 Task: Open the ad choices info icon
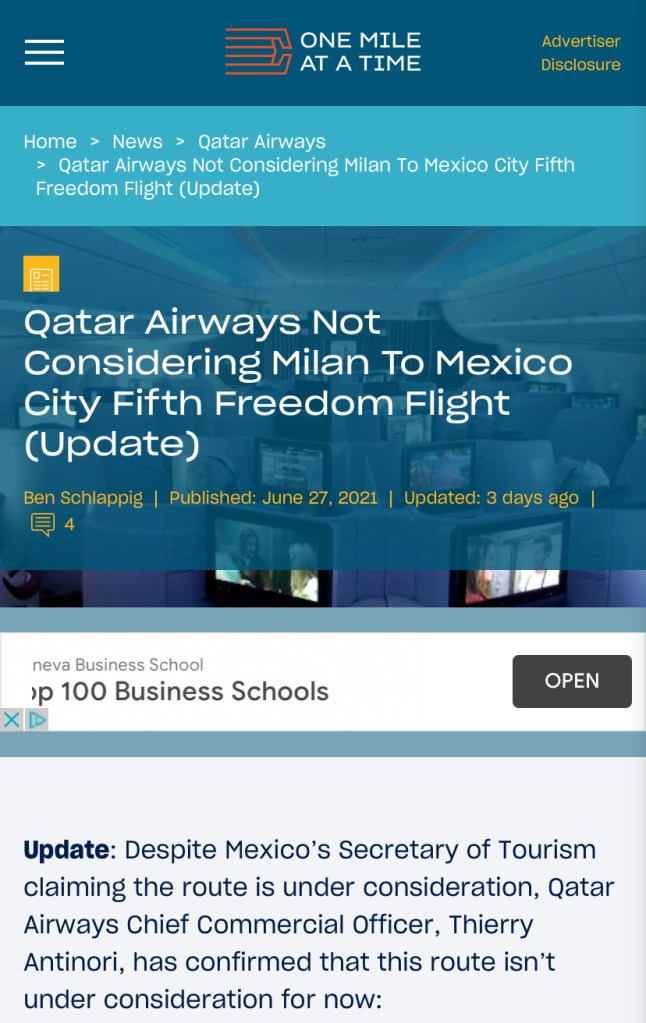36,719
